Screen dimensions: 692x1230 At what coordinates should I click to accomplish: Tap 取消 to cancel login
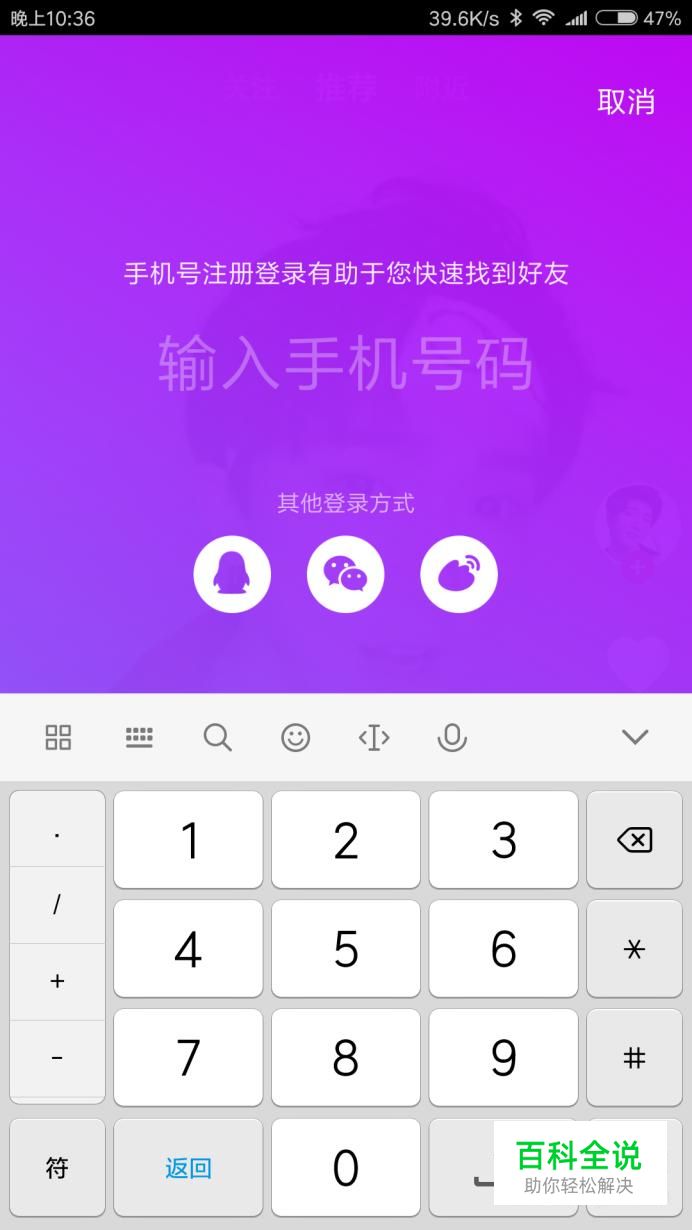(626, 101)
